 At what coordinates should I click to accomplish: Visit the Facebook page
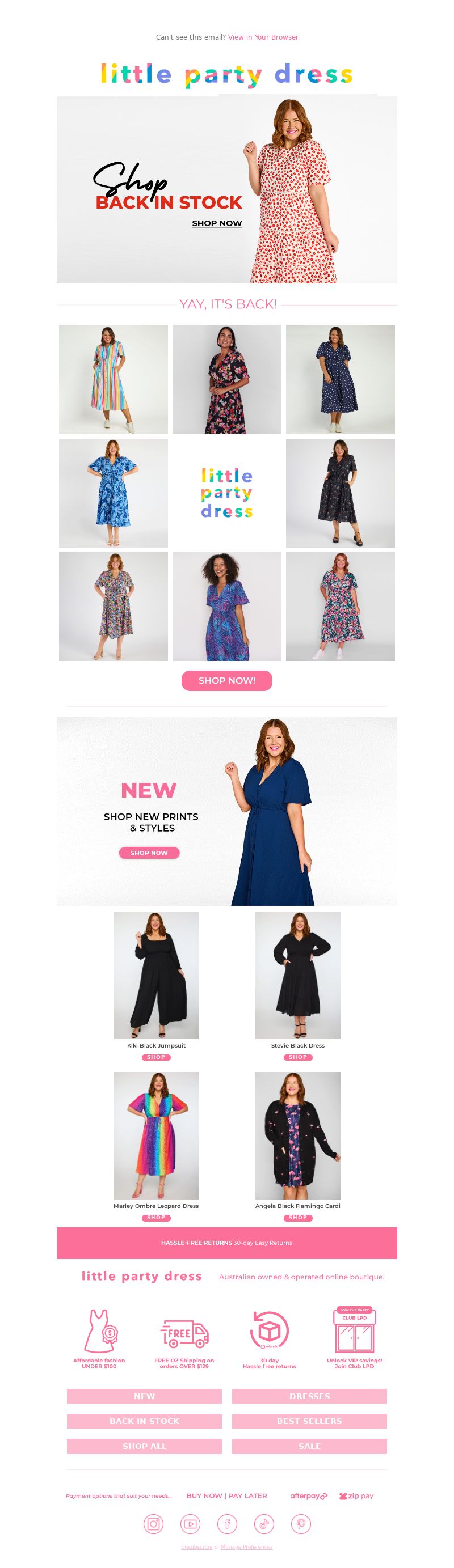228,1524
